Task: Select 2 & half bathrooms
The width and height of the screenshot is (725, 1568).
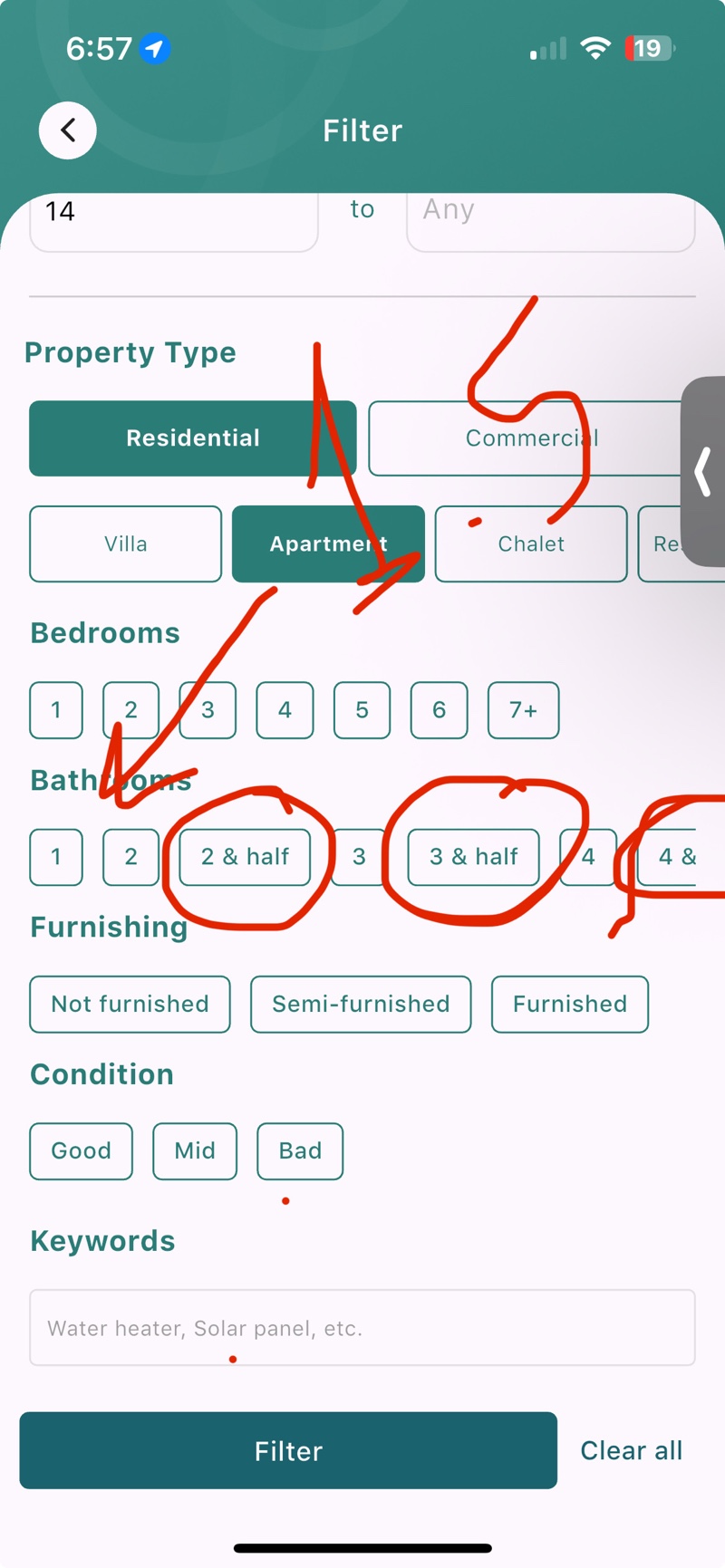Action: (245, 857)
